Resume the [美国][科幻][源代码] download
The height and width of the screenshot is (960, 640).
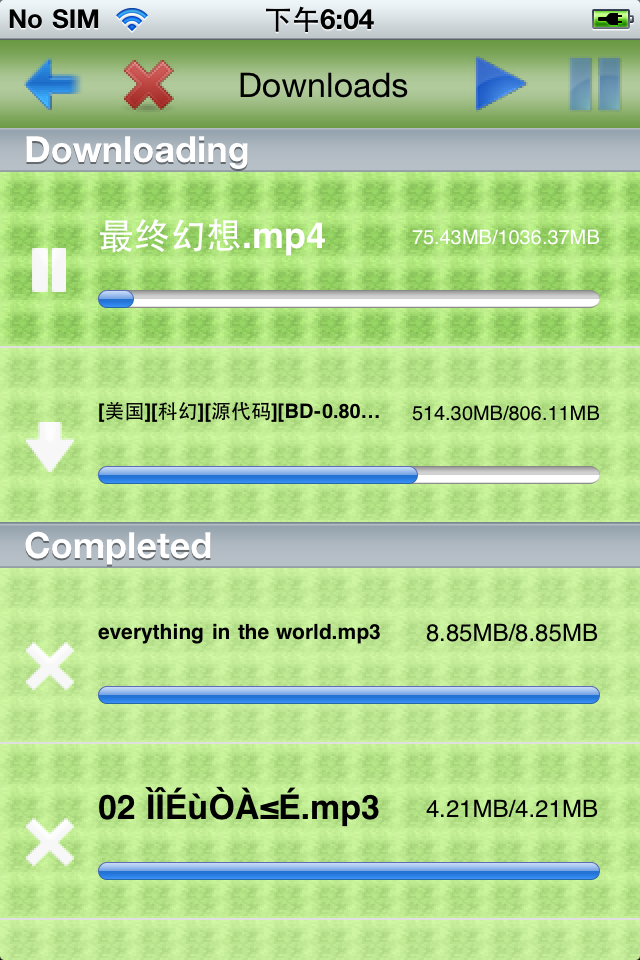(50, 446)
